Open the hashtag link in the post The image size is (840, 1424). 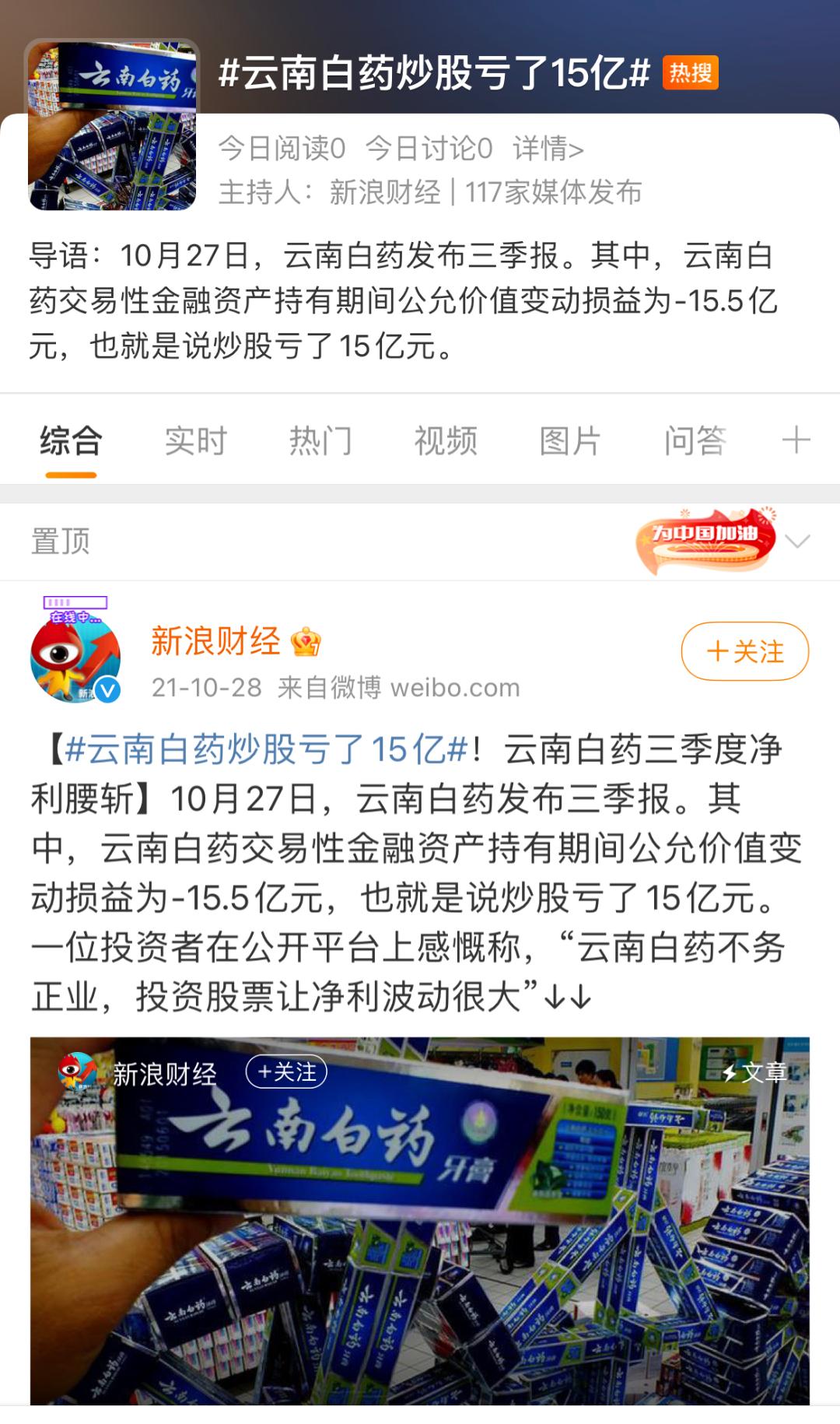coord(266,749)
